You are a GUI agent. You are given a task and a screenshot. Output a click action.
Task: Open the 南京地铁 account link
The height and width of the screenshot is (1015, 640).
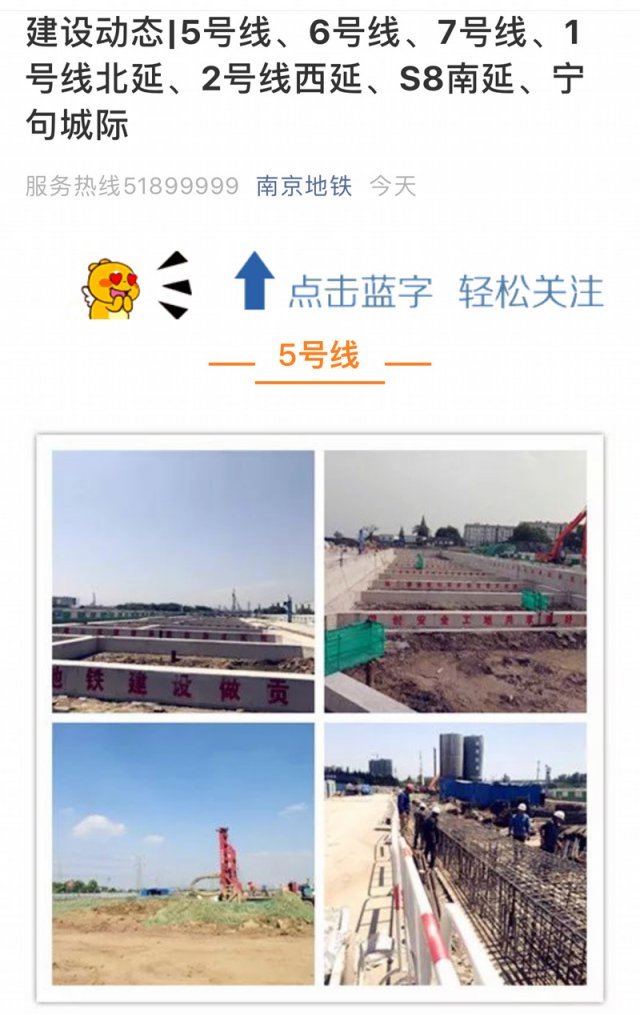[304, 186]
